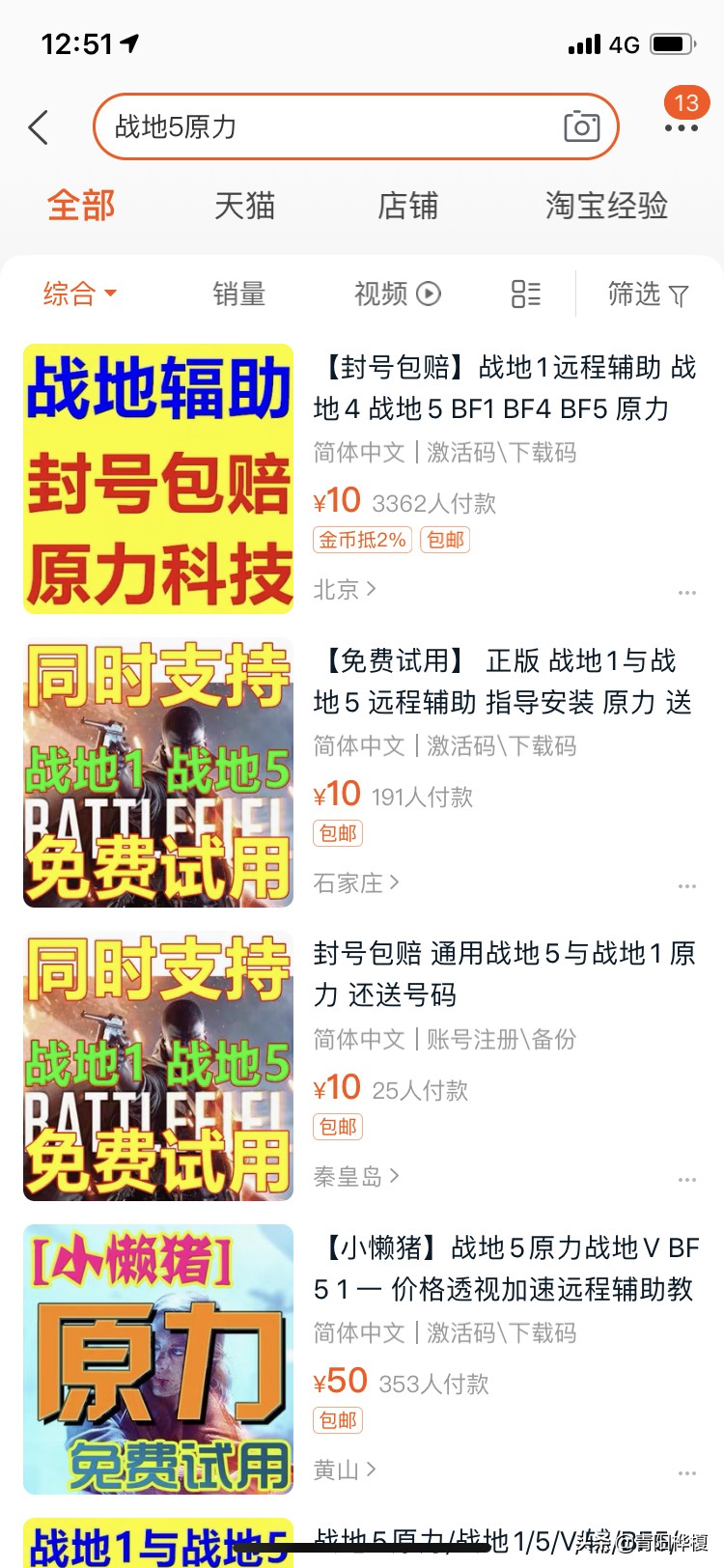Image resolution: width=724 pixels, height=1568 pixels.
Task: Tap the 北京 location link
Action: (344, 589)
